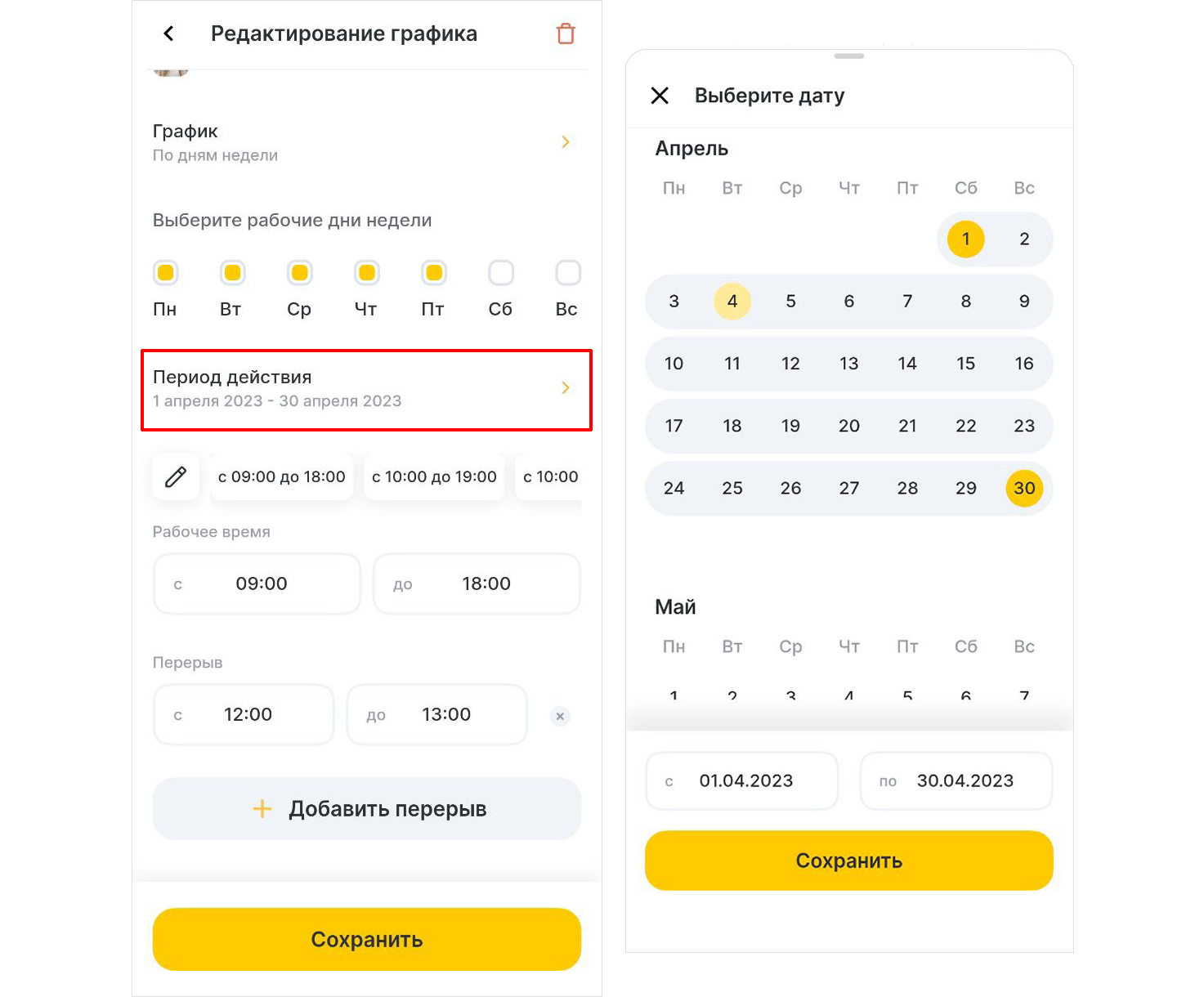This screenshot has height=997, width=1204.
Task: Edit break start time 12:00
Action: [244, 714]
